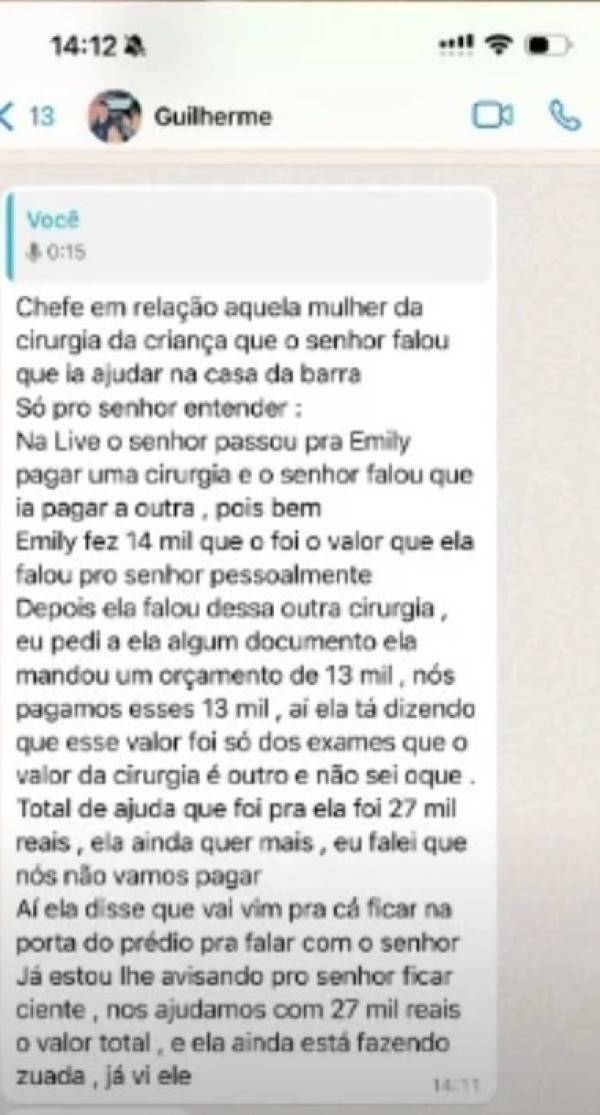
Task: Start a voice call with Guilherme
Action: pos(565,116)
